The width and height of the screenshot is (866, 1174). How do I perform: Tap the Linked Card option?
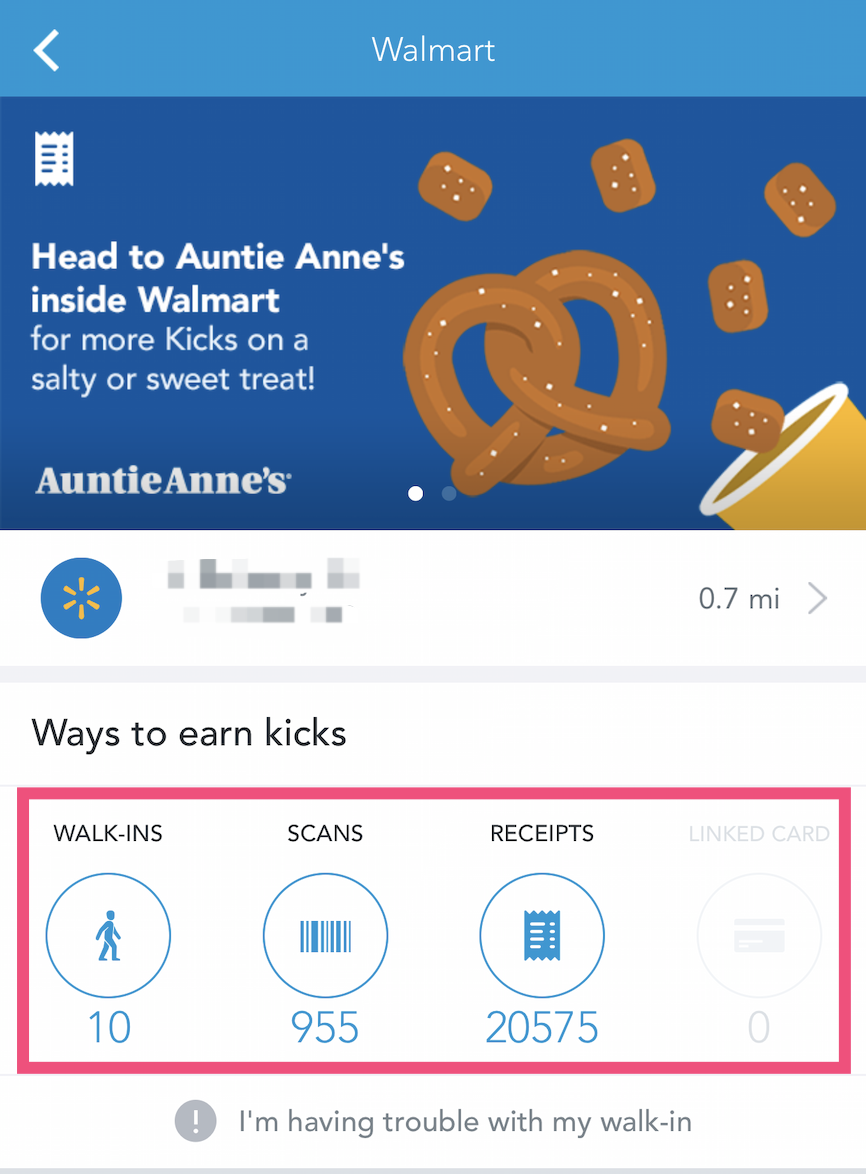click(x=759, y=936)
